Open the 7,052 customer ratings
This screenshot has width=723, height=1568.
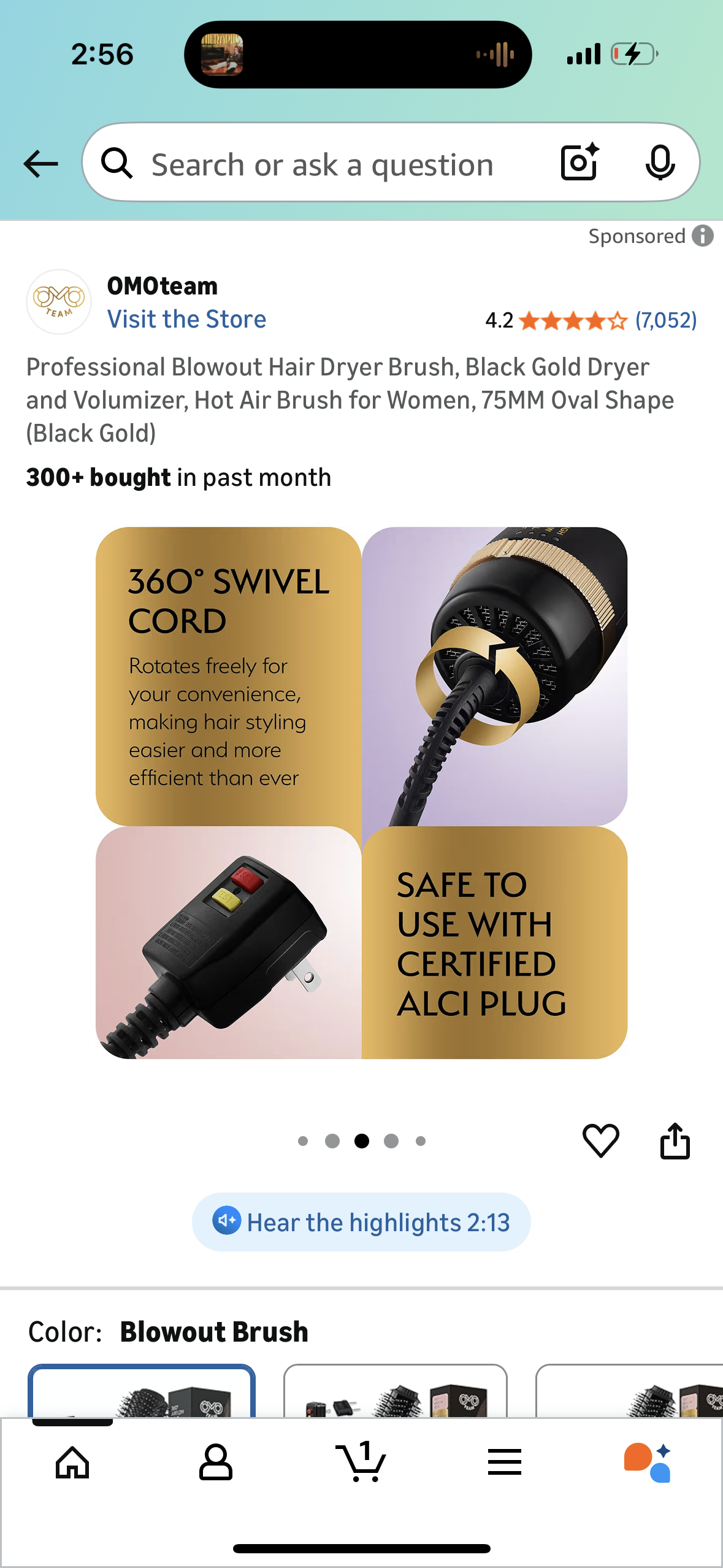[x=666, y=320]
